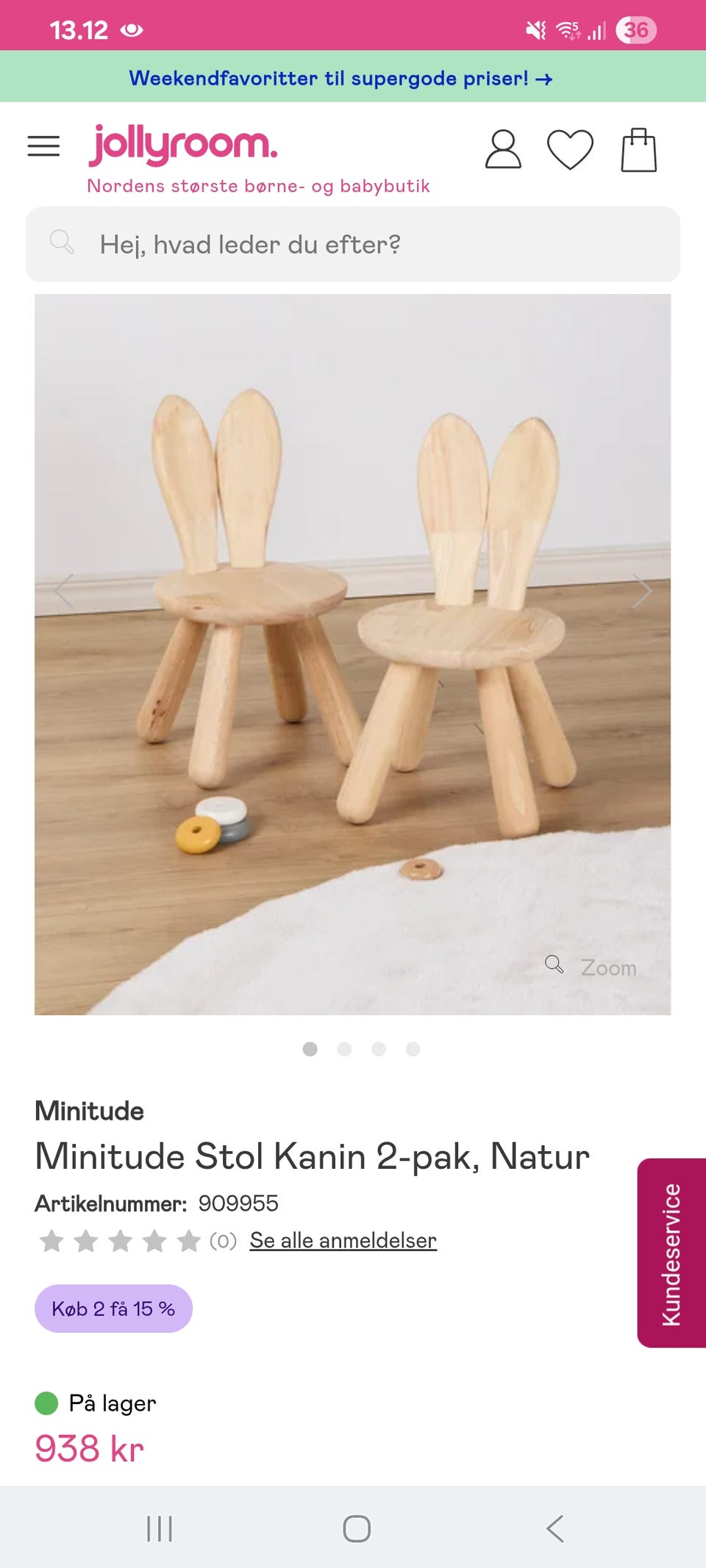706x1568 pixels.
Task: Show the previous product image
Action: tap(64, 590)
